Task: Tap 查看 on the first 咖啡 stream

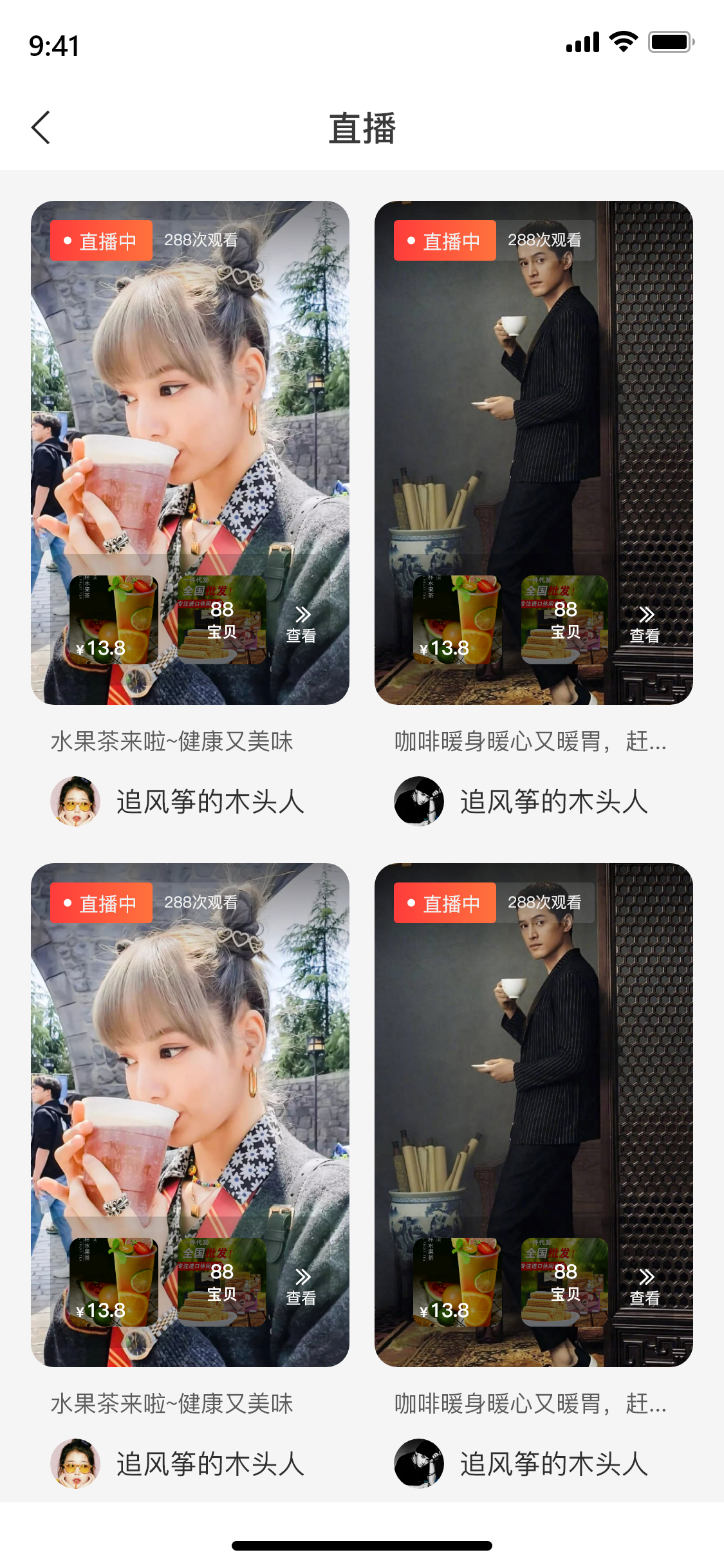Action: pos(645,624)
